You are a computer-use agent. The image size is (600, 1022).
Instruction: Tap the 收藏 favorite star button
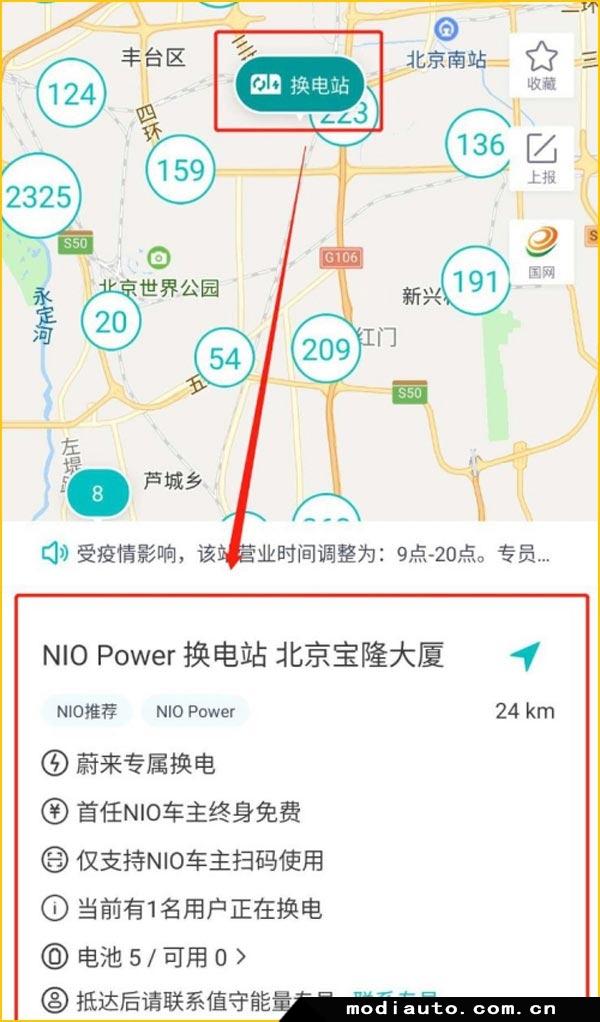tap(541, 66)
